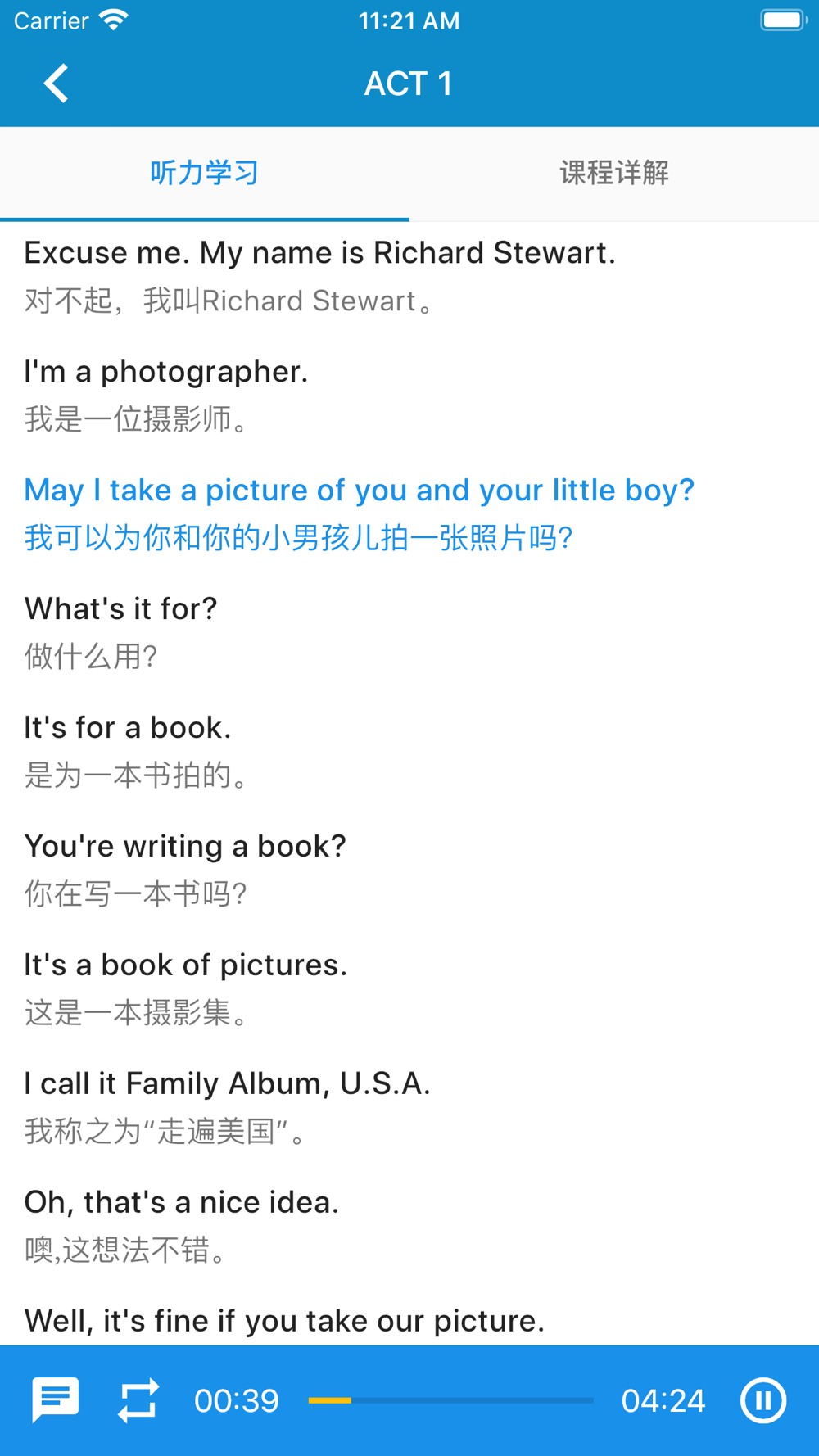
Task: Switch to the 课程详解 tab
Action: coord(614,173)
